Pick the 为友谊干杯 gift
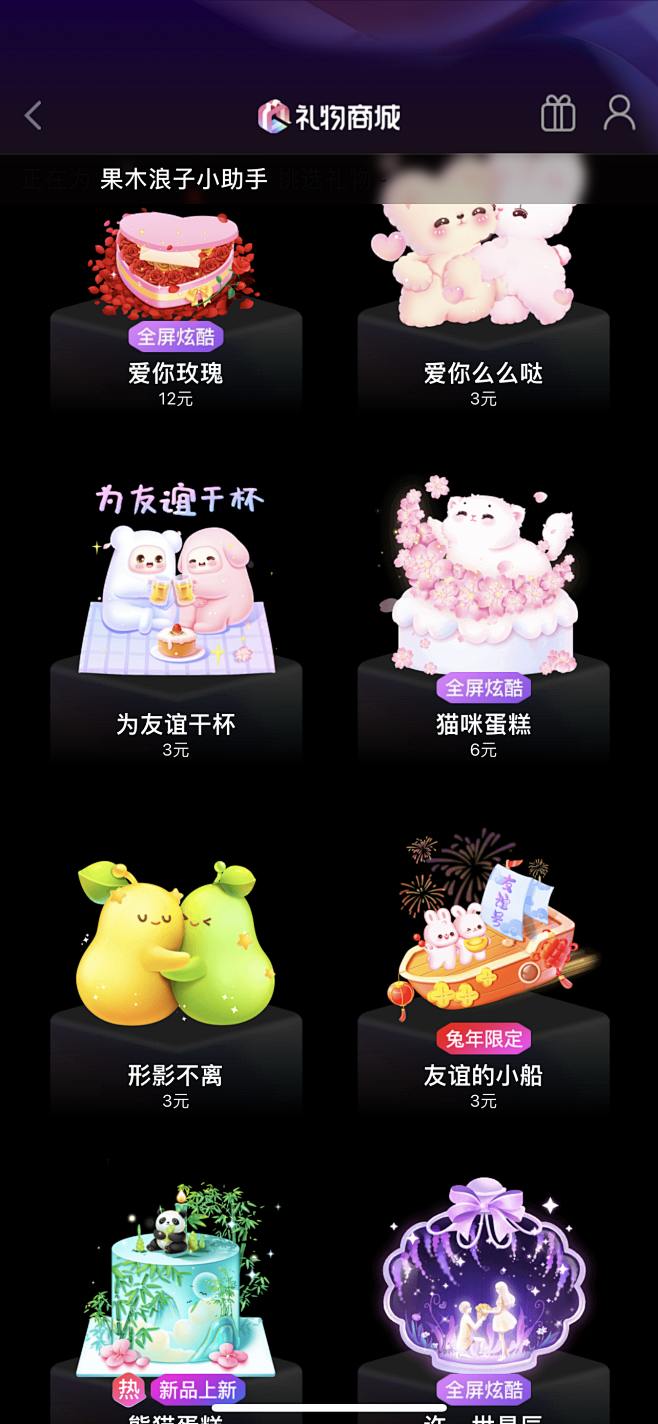The image size is (658, 1424). click(176, 620)
